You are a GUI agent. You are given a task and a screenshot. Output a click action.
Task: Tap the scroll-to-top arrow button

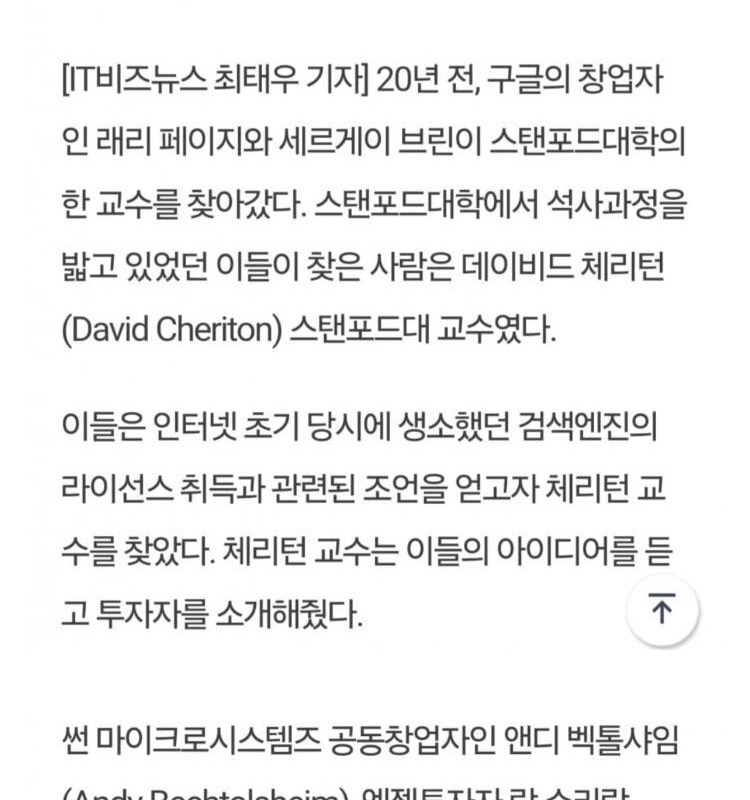coord(662,609)
